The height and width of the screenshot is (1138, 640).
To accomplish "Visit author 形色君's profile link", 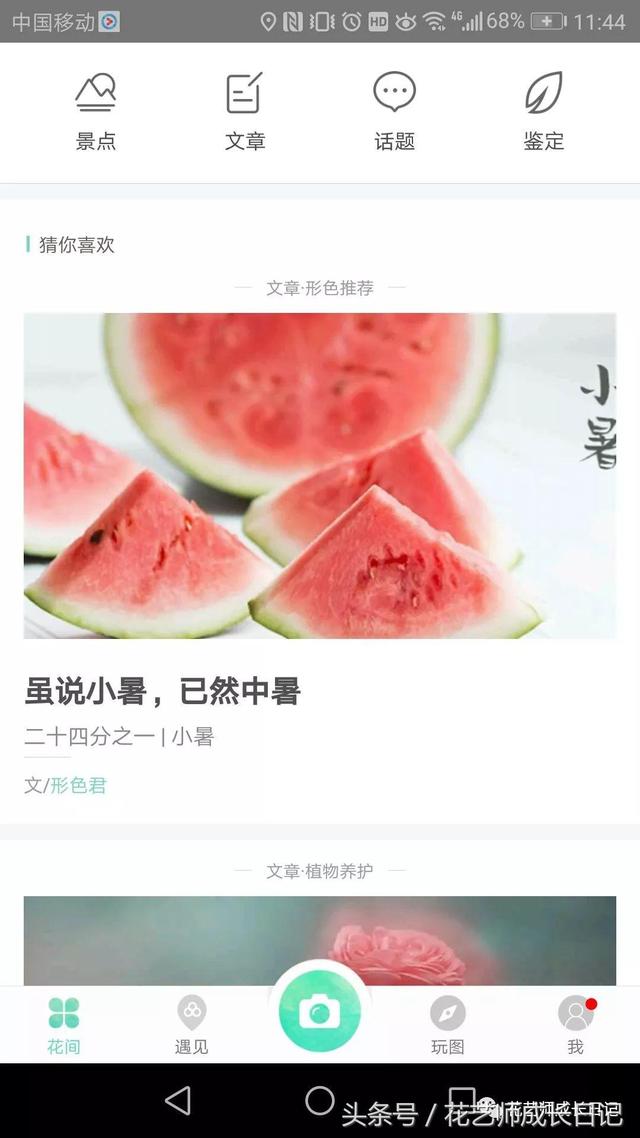I will pos(78,786).
